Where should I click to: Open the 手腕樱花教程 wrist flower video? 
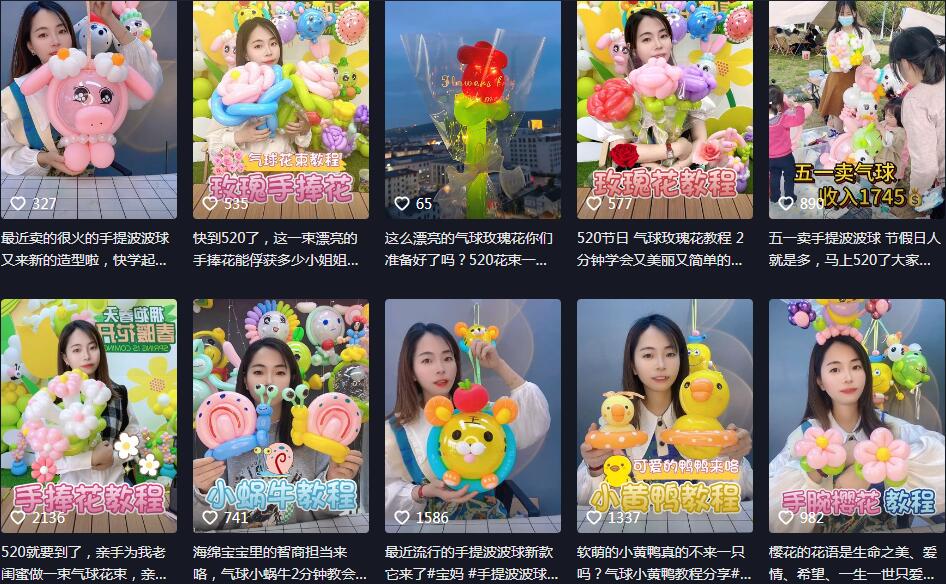856,415
